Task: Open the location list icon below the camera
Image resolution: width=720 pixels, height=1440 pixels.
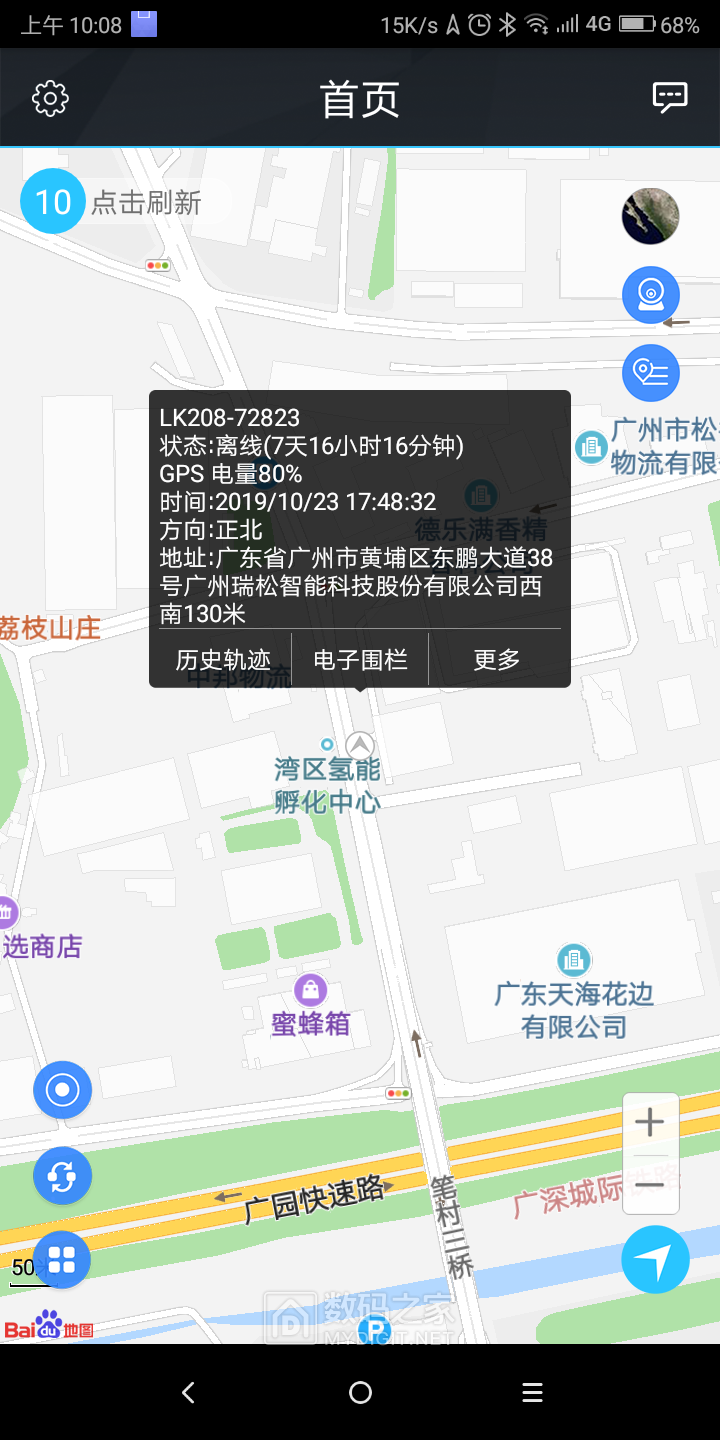Action: (x=651, y=372)
